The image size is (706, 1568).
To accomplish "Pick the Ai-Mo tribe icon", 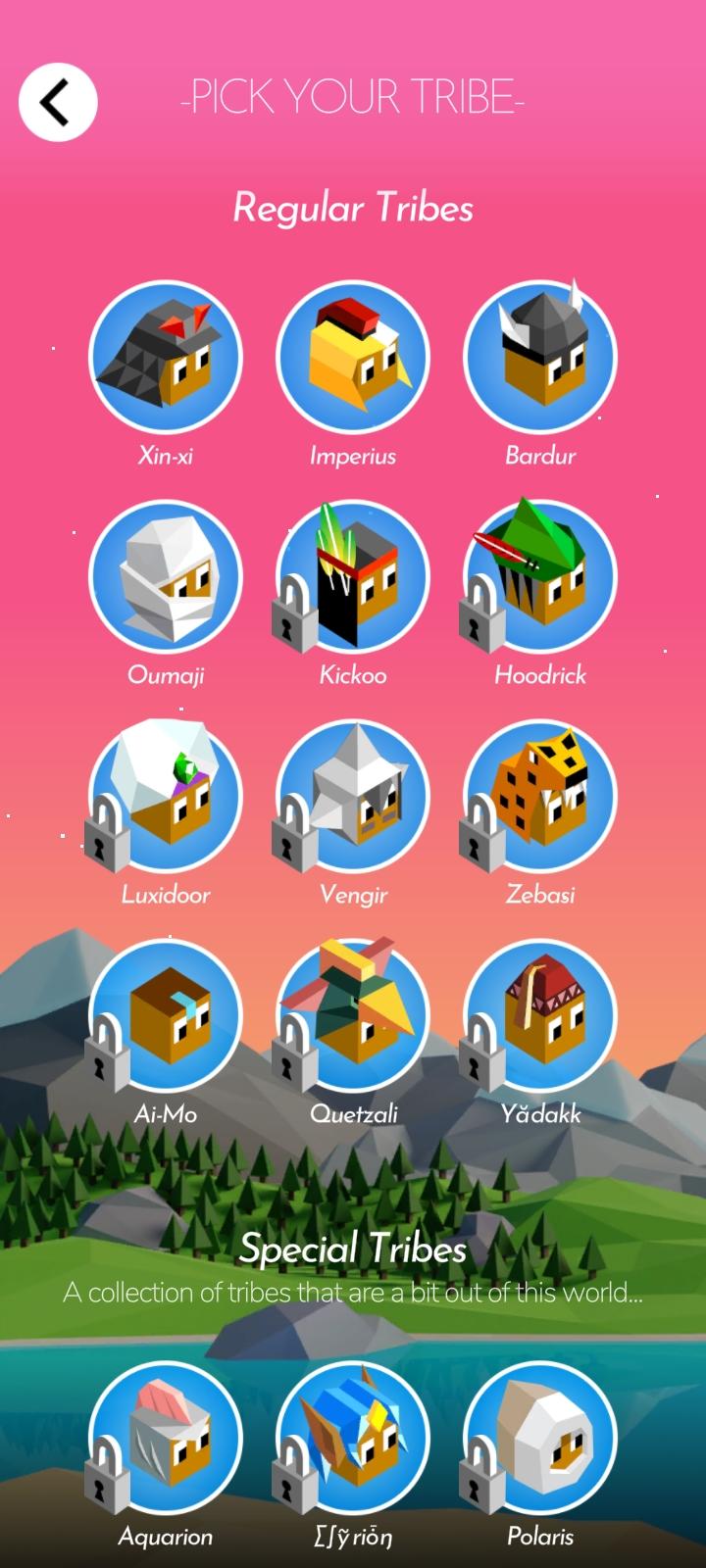I will (x=166, y=1016).
